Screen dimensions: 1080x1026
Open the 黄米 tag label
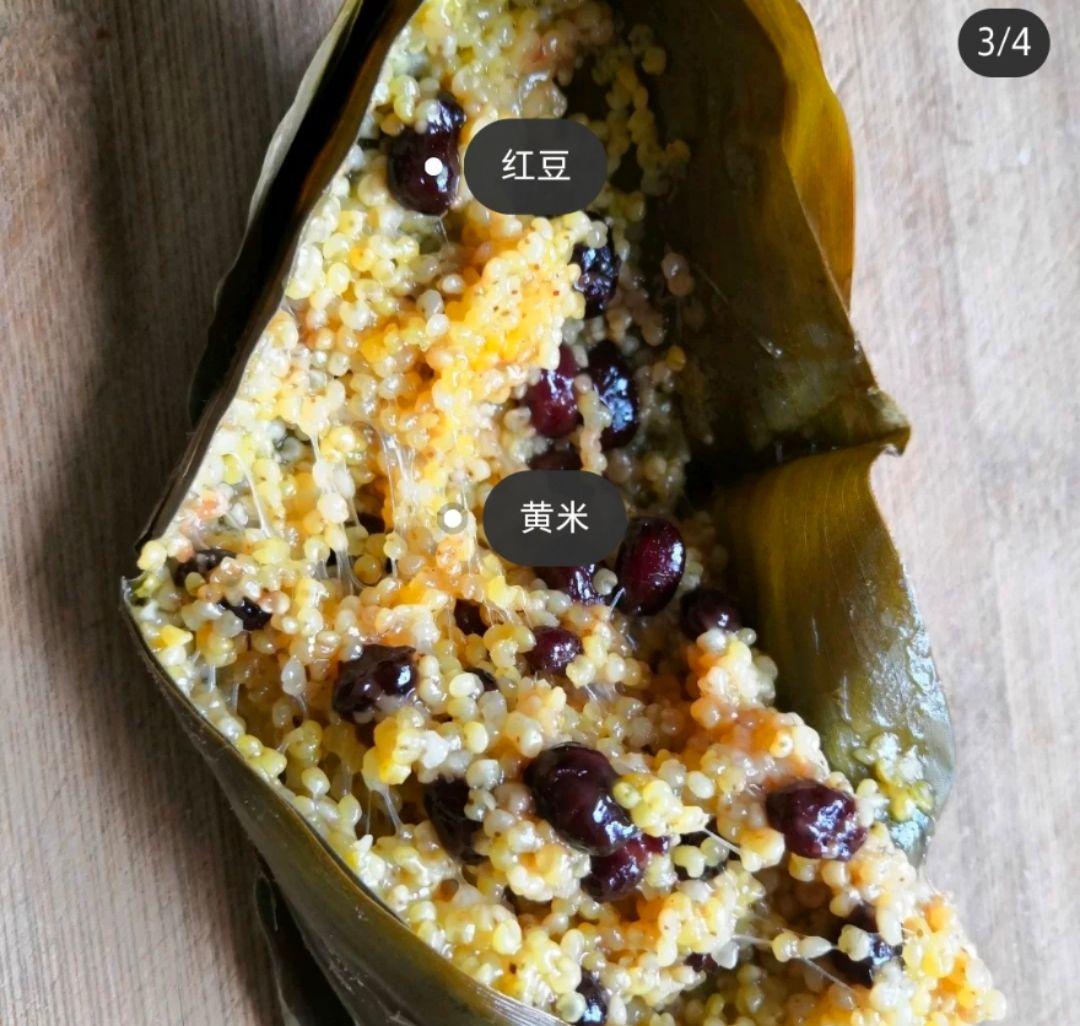(x=554, y=518)
